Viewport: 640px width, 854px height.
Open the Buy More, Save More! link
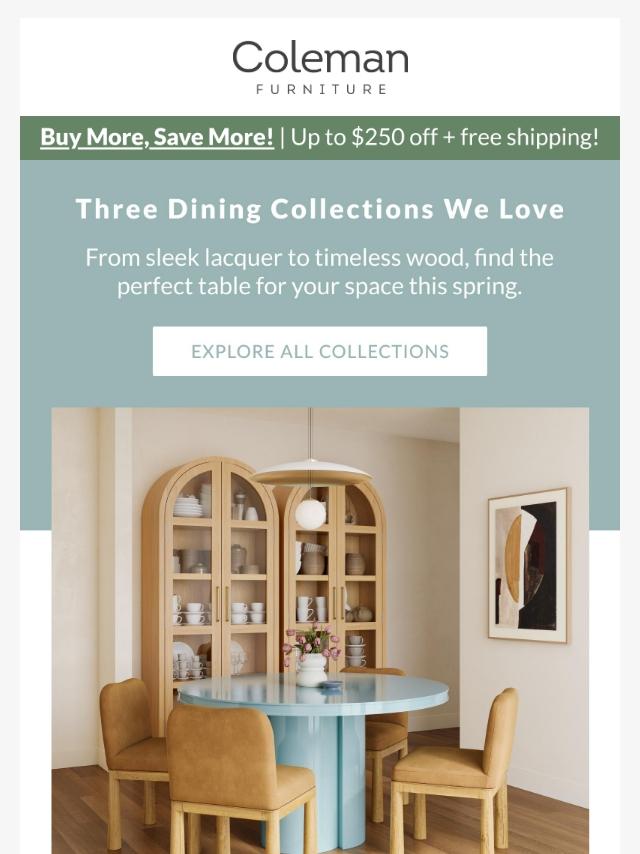tap(157, 137)
